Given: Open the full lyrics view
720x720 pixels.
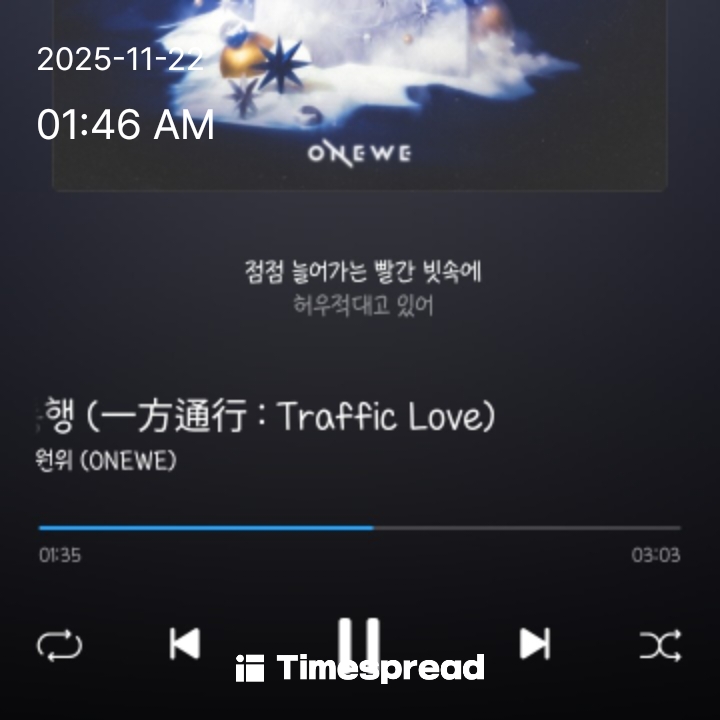Looking at the screenshot, I should point(362,287).
